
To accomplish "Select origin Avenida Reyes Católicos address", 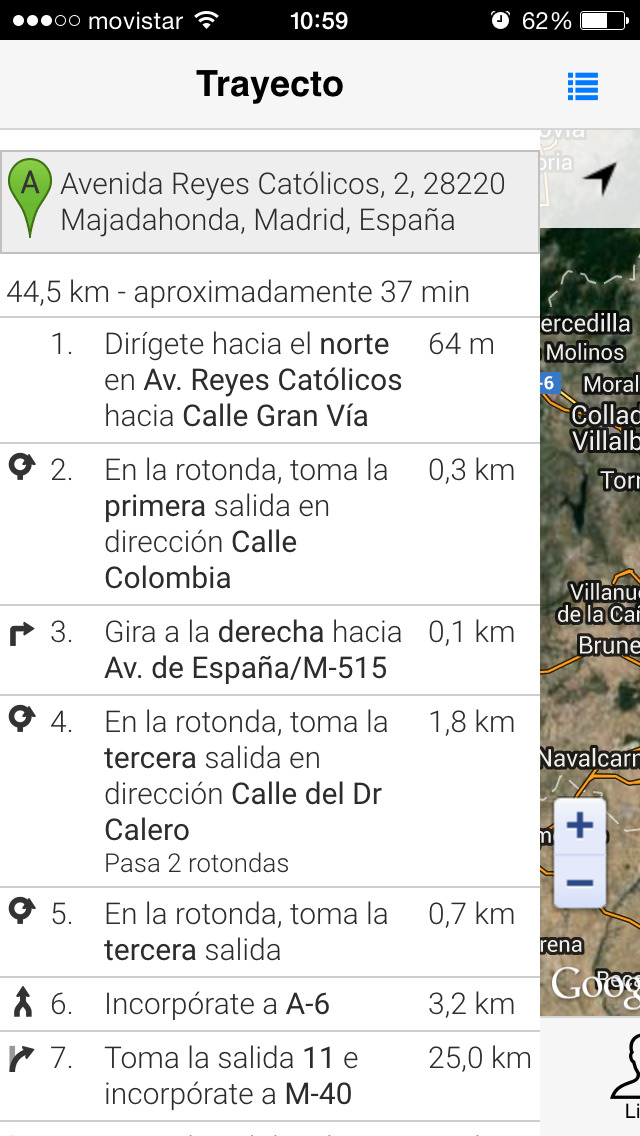I will 270,202.
